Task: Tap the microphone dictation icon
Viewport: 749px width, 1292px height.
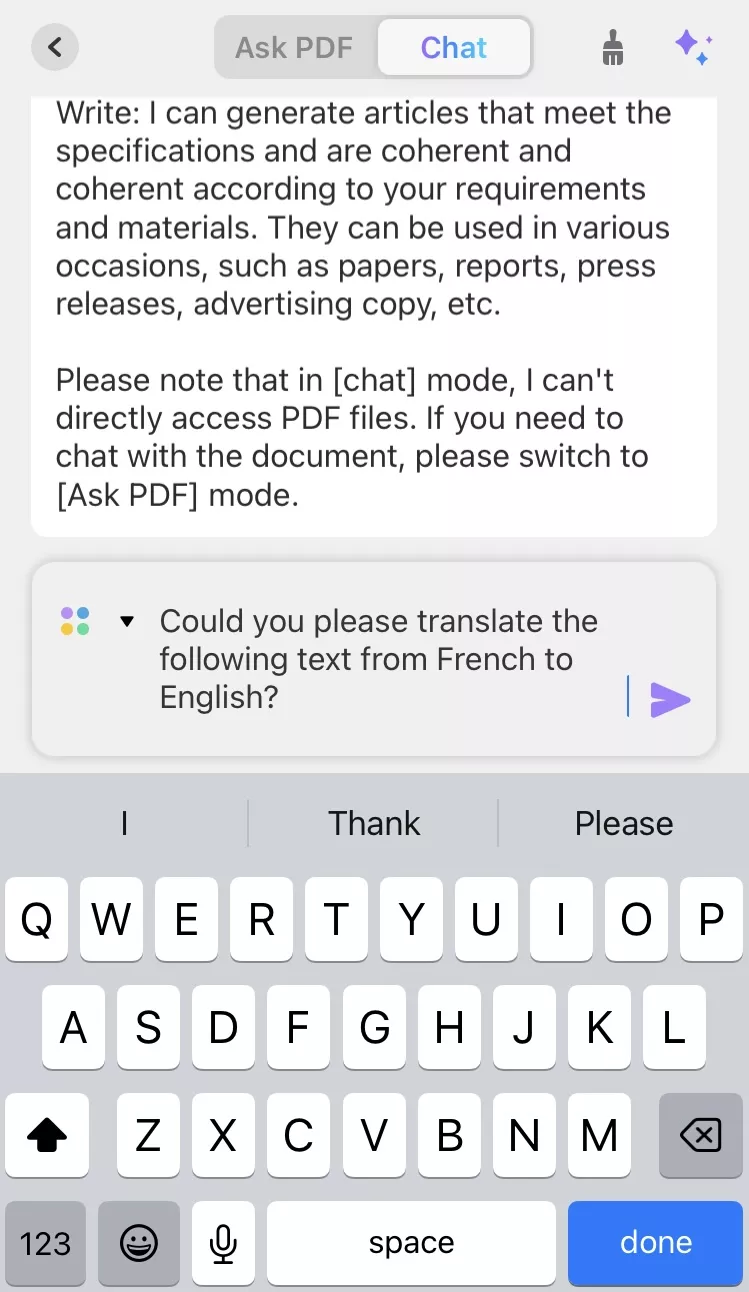Action: (x=222, y=1243)
